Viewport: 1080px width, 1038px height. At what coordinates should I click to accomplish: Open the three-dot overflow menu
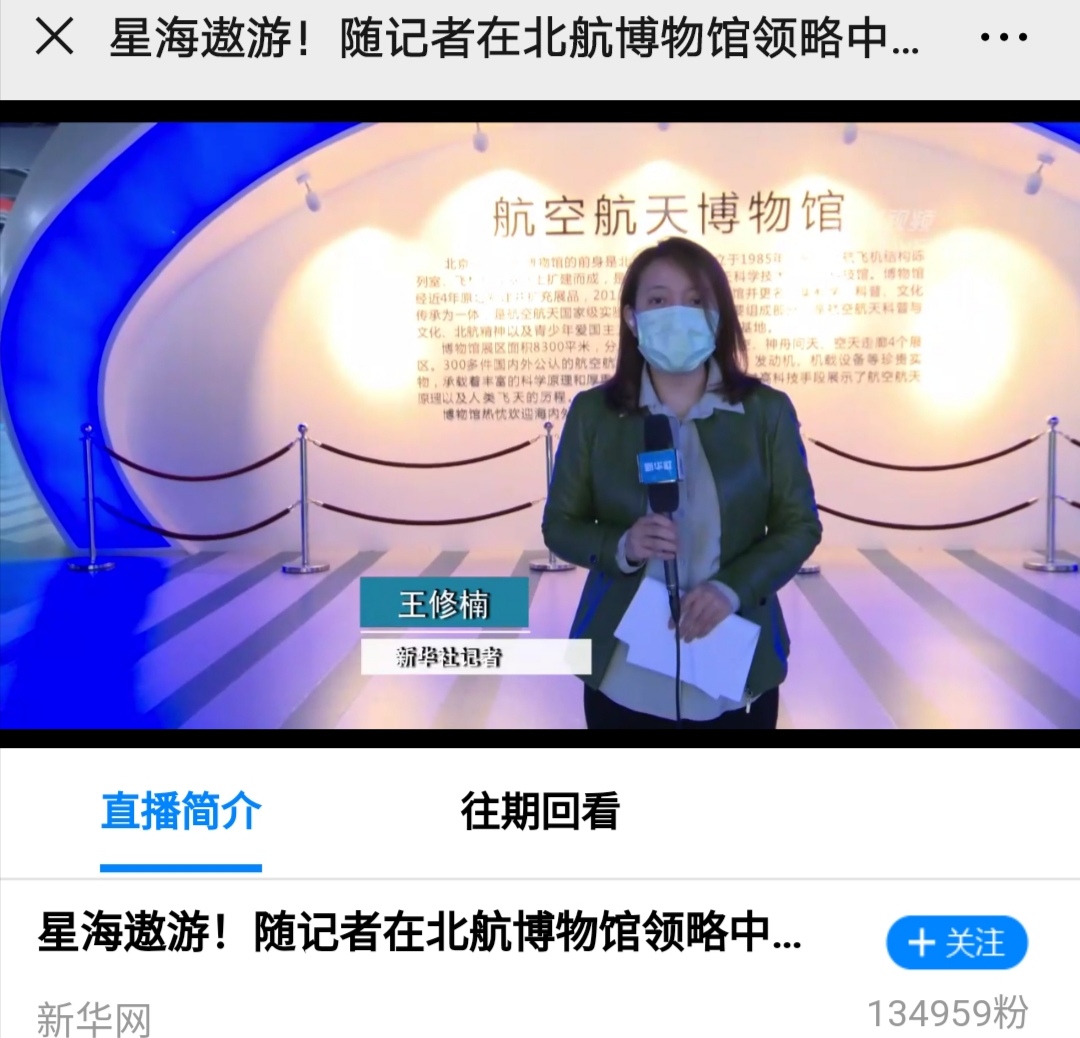1003,39
